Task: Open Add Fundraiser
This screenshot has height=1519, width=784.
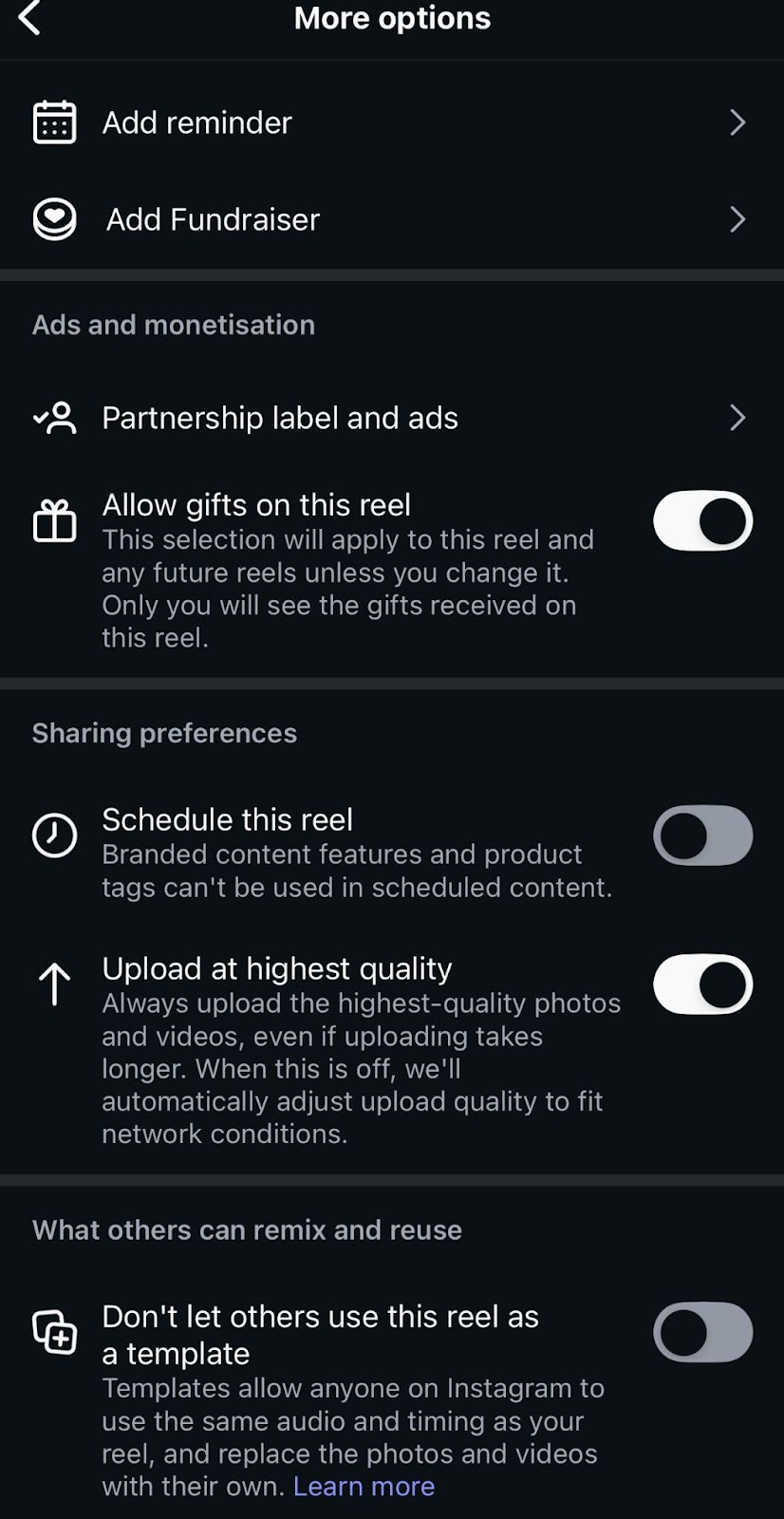Action: pyautogui.click(x=389, y=219)
